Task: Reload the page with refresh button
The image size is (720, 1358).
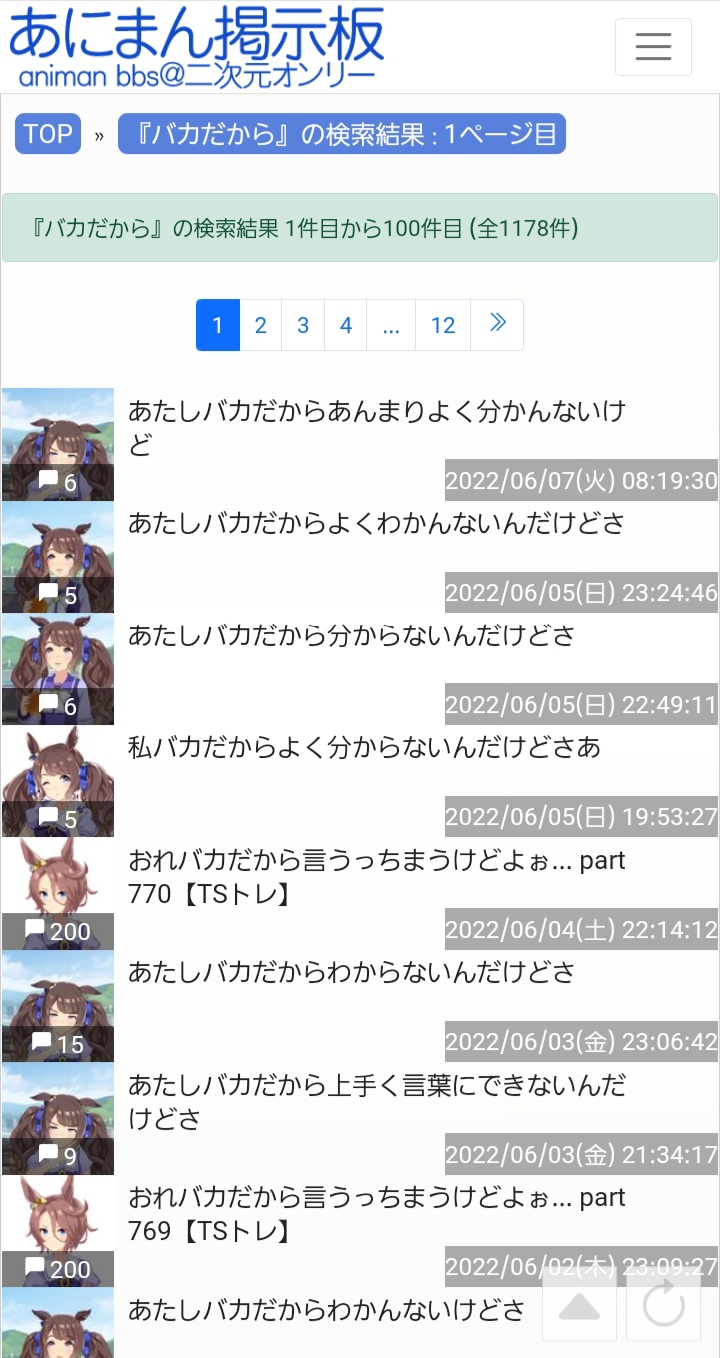Action: (x=664, y=1304)
